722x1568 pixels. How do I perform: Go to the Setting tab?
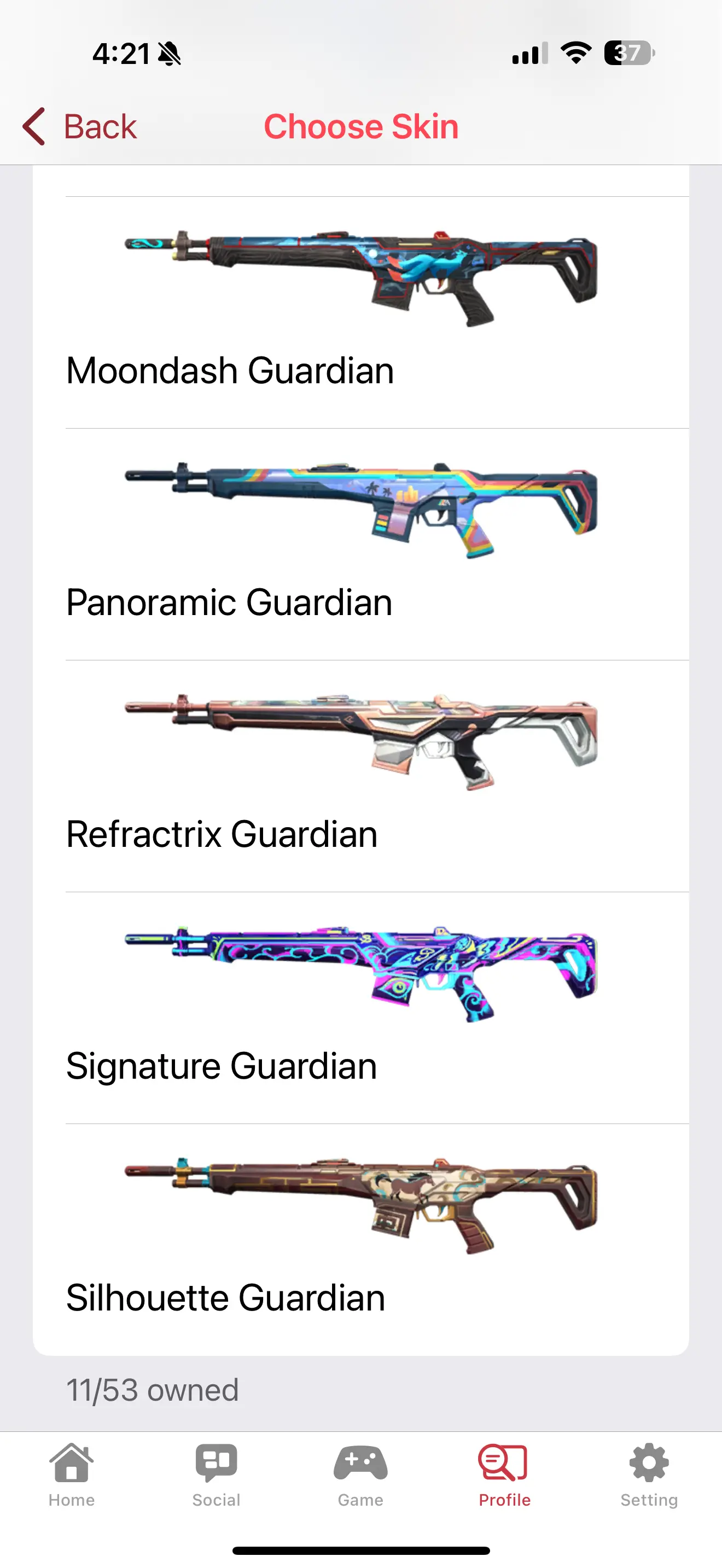(x=649, y=1473)
